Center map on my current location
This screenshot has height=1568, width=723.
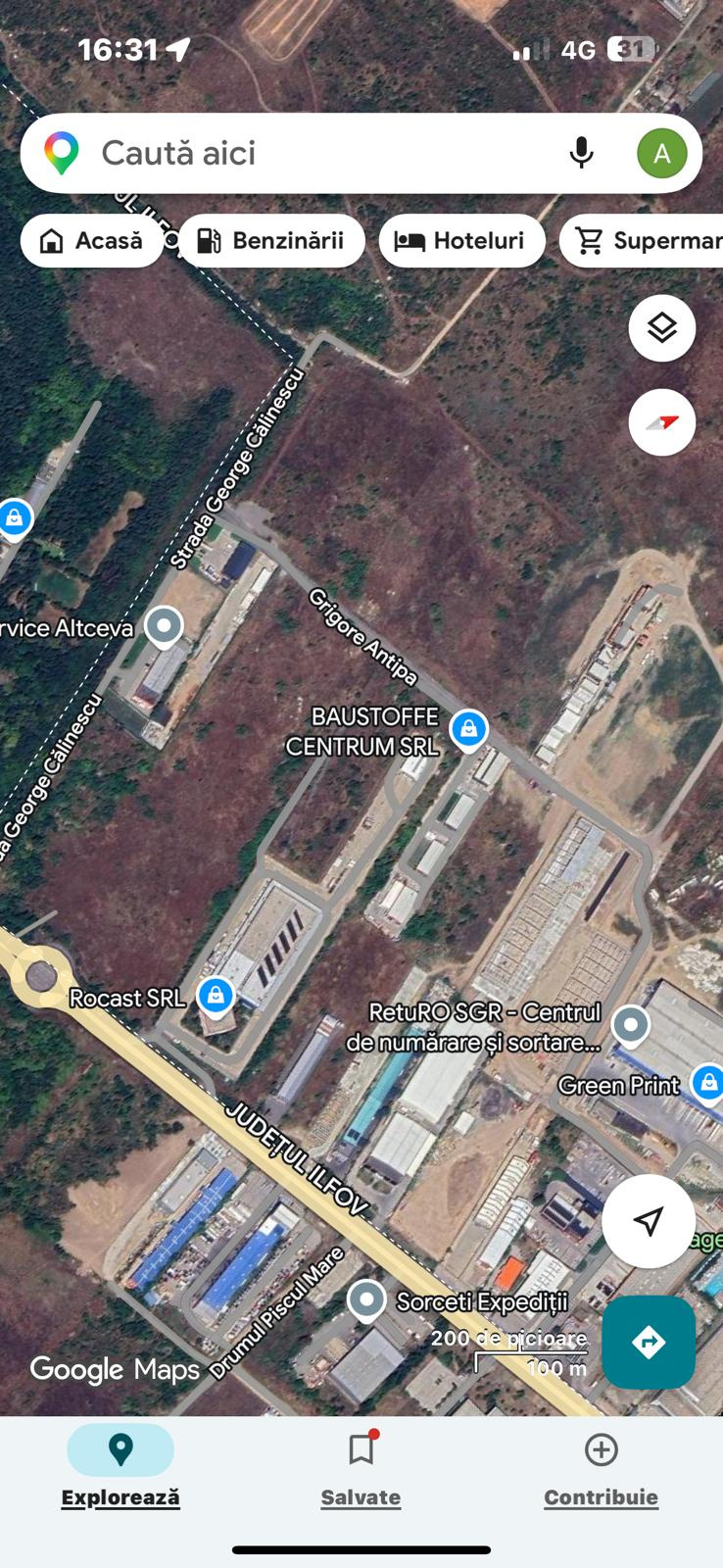pos(648,1221)
